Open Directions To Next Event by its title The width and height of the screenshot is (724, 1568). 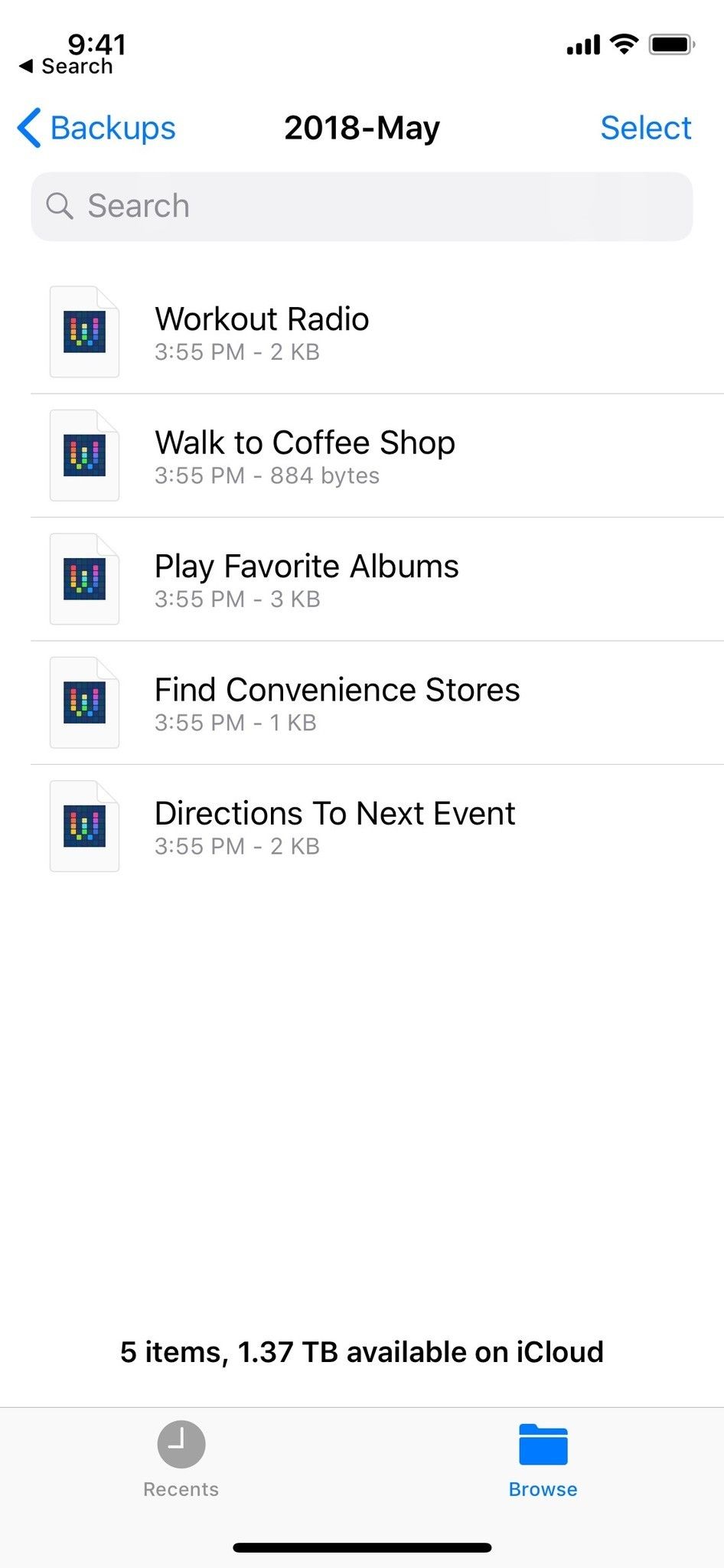[334, 813]
